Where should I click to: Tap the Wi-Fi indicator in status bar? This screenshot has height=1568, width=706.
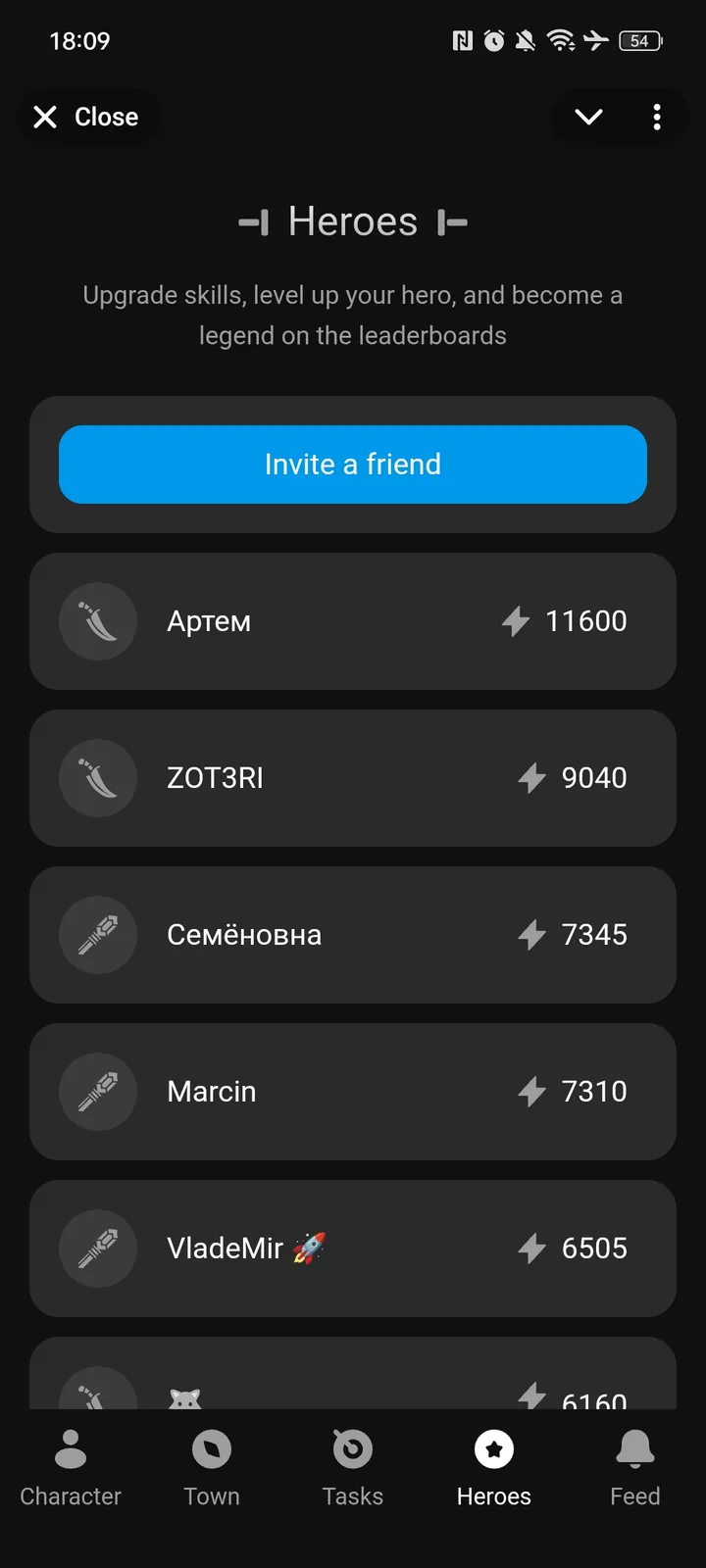click(561, 40)
